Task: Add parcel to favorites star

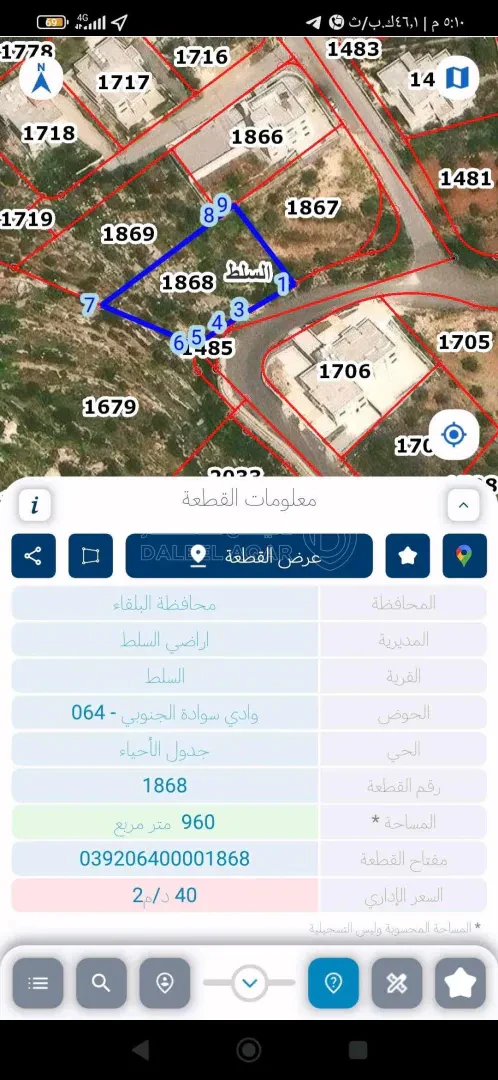Action: 408,556
